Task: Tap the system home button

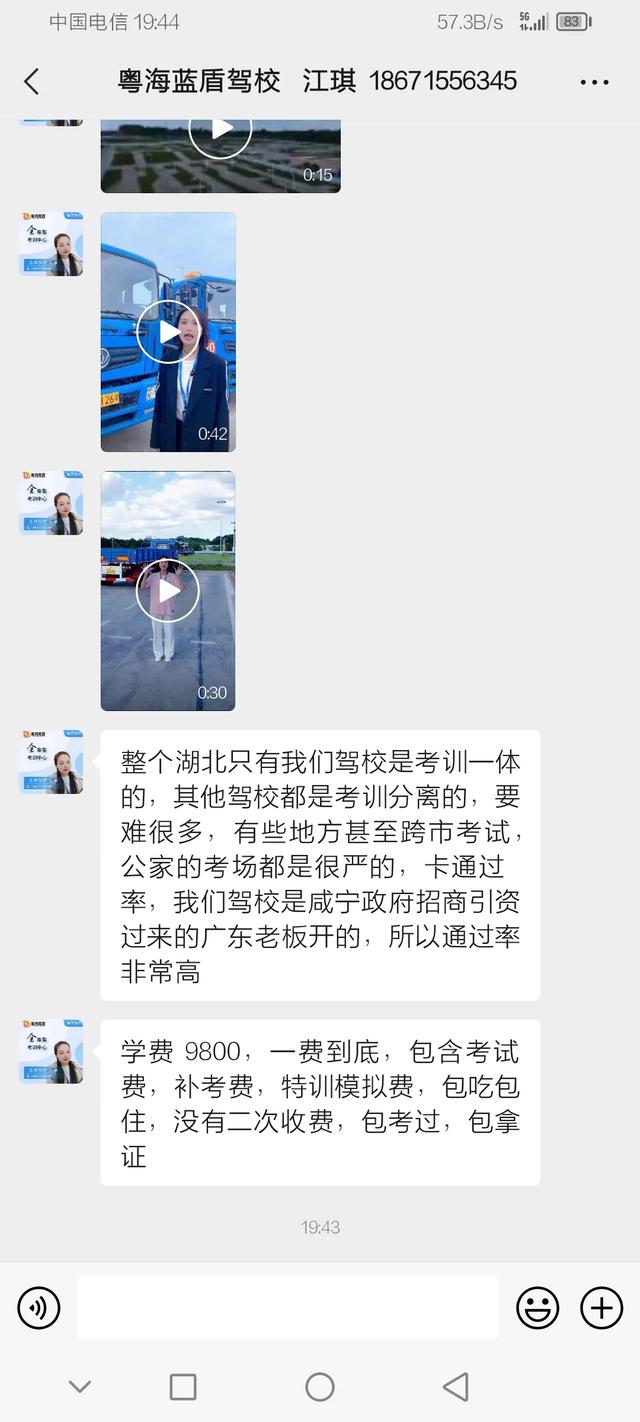Action: click(320, 1387)
